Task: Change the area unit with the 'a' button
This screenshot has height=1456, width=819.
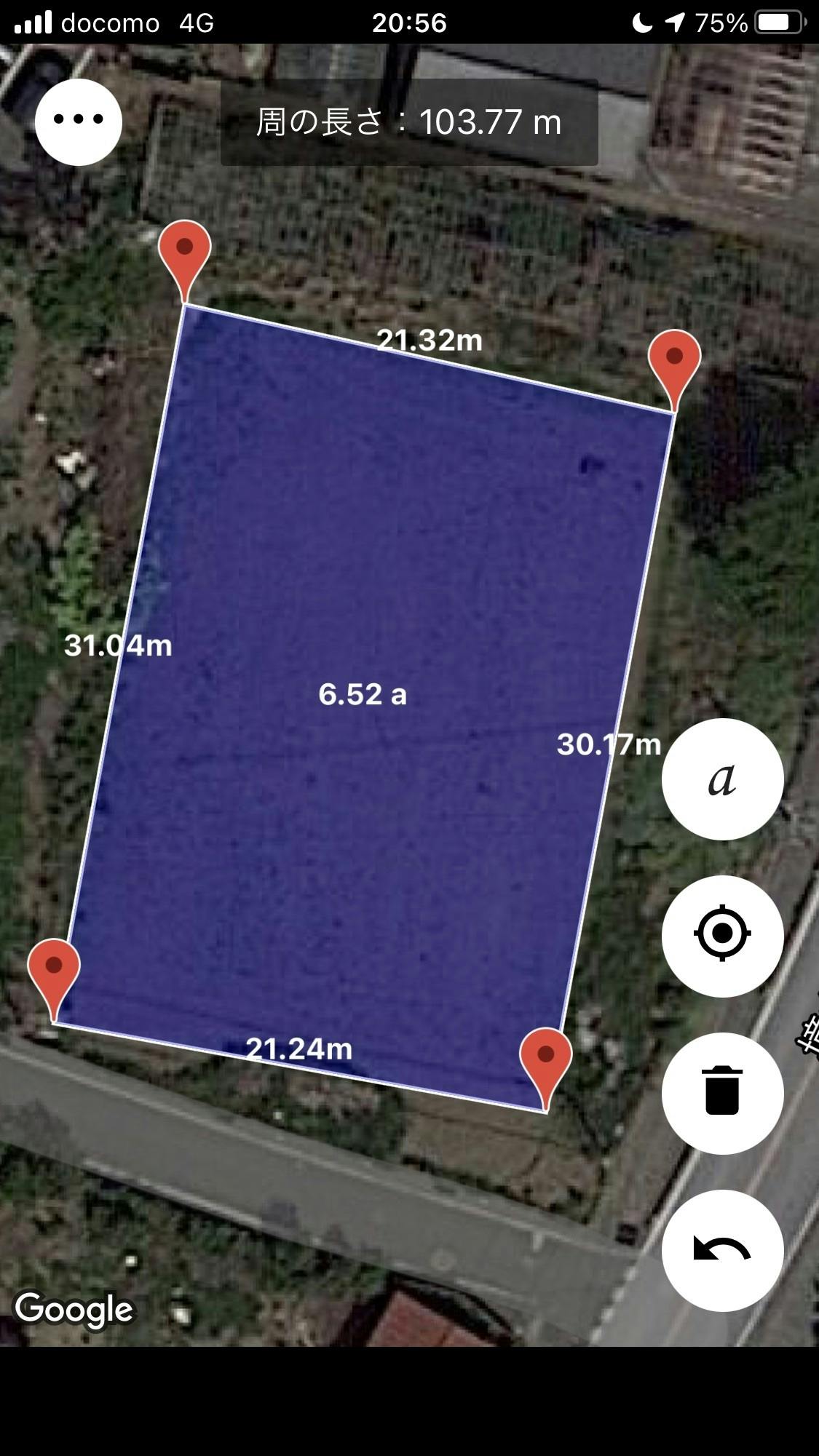Action: coord(722,779)
